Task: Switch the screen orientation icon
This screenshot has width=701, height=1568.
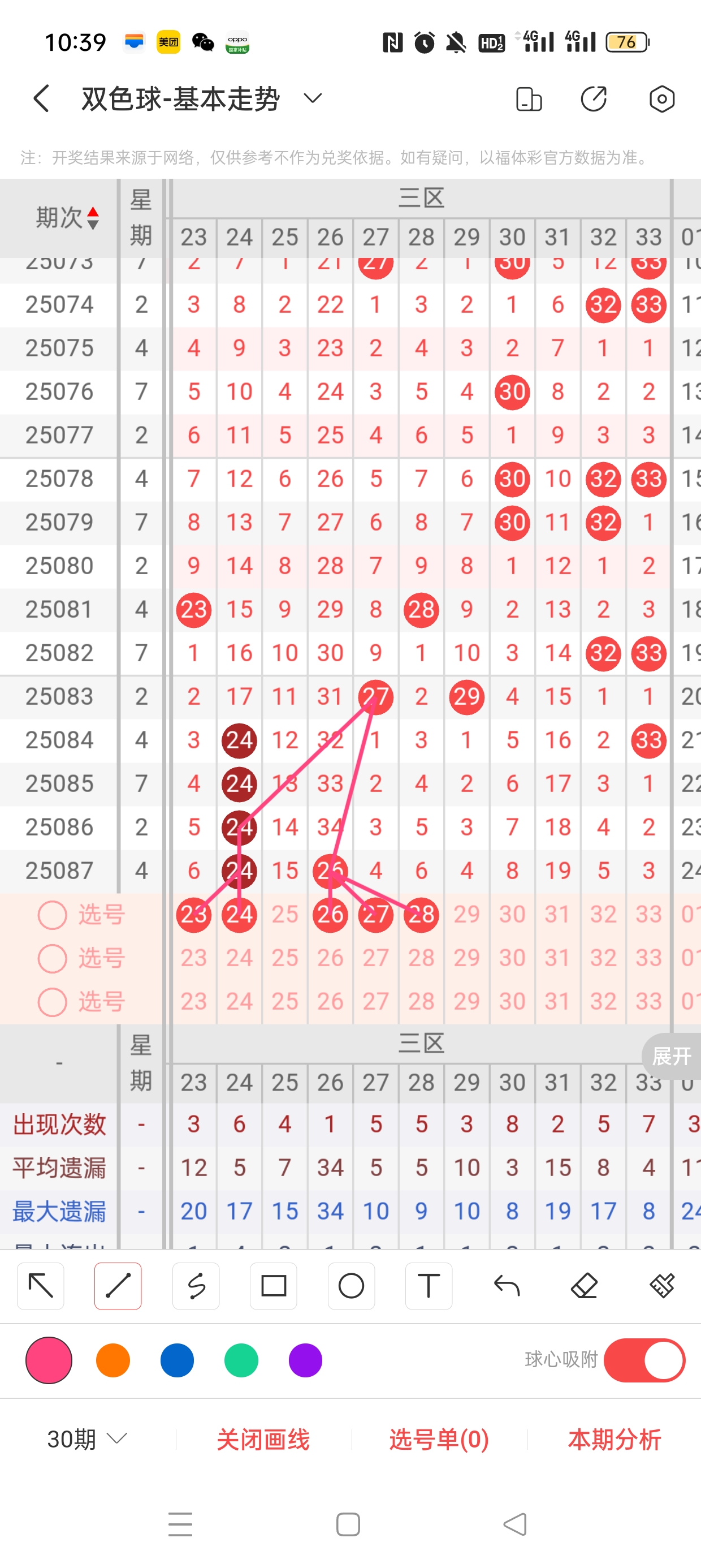Action: 528,98
